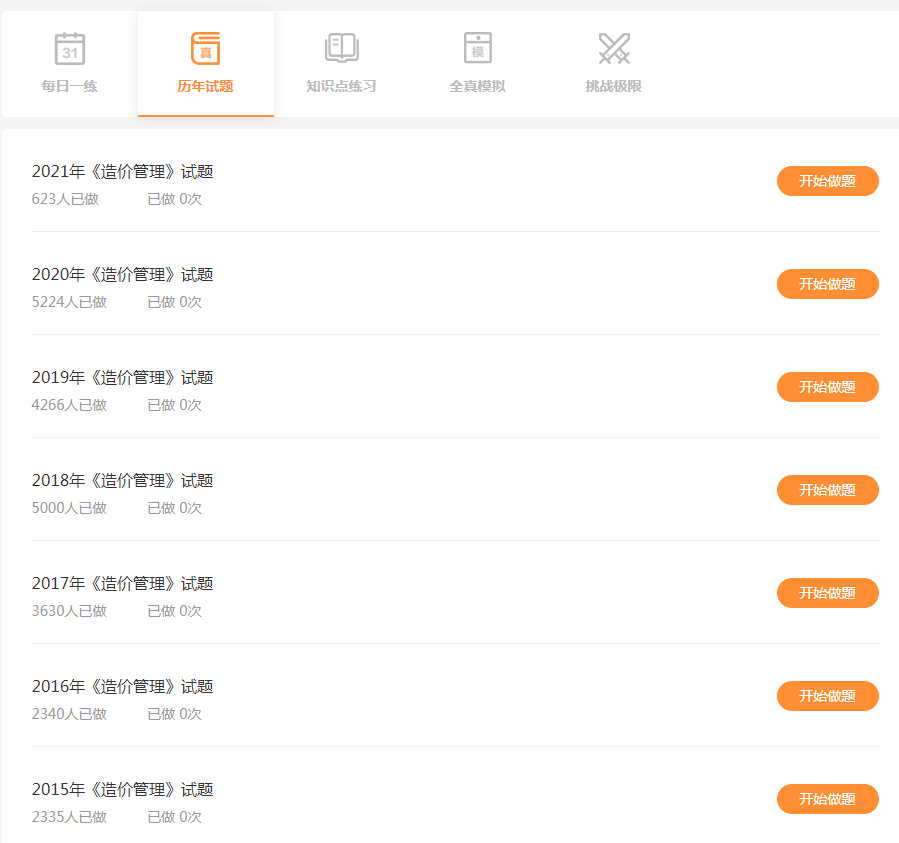899x843 pixels.
Task: Tap 开始做题 for 2020年《造价管理》试题
Action: [827, 284]
